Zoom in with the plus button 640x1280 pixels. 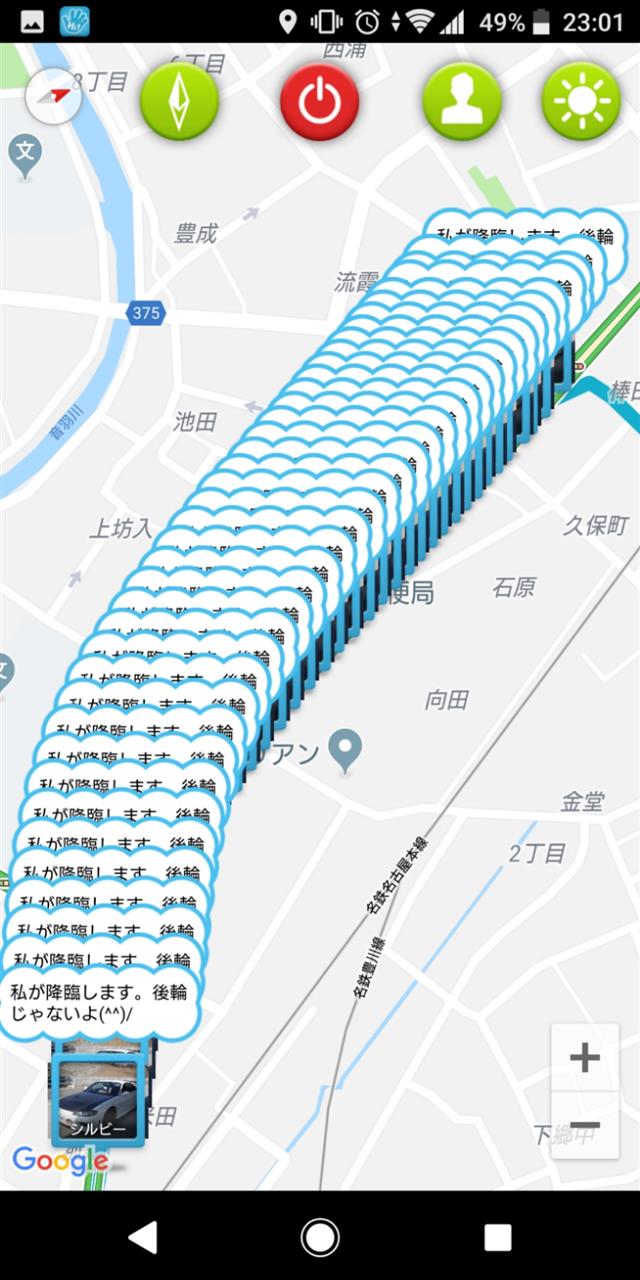click(585, 1057)
